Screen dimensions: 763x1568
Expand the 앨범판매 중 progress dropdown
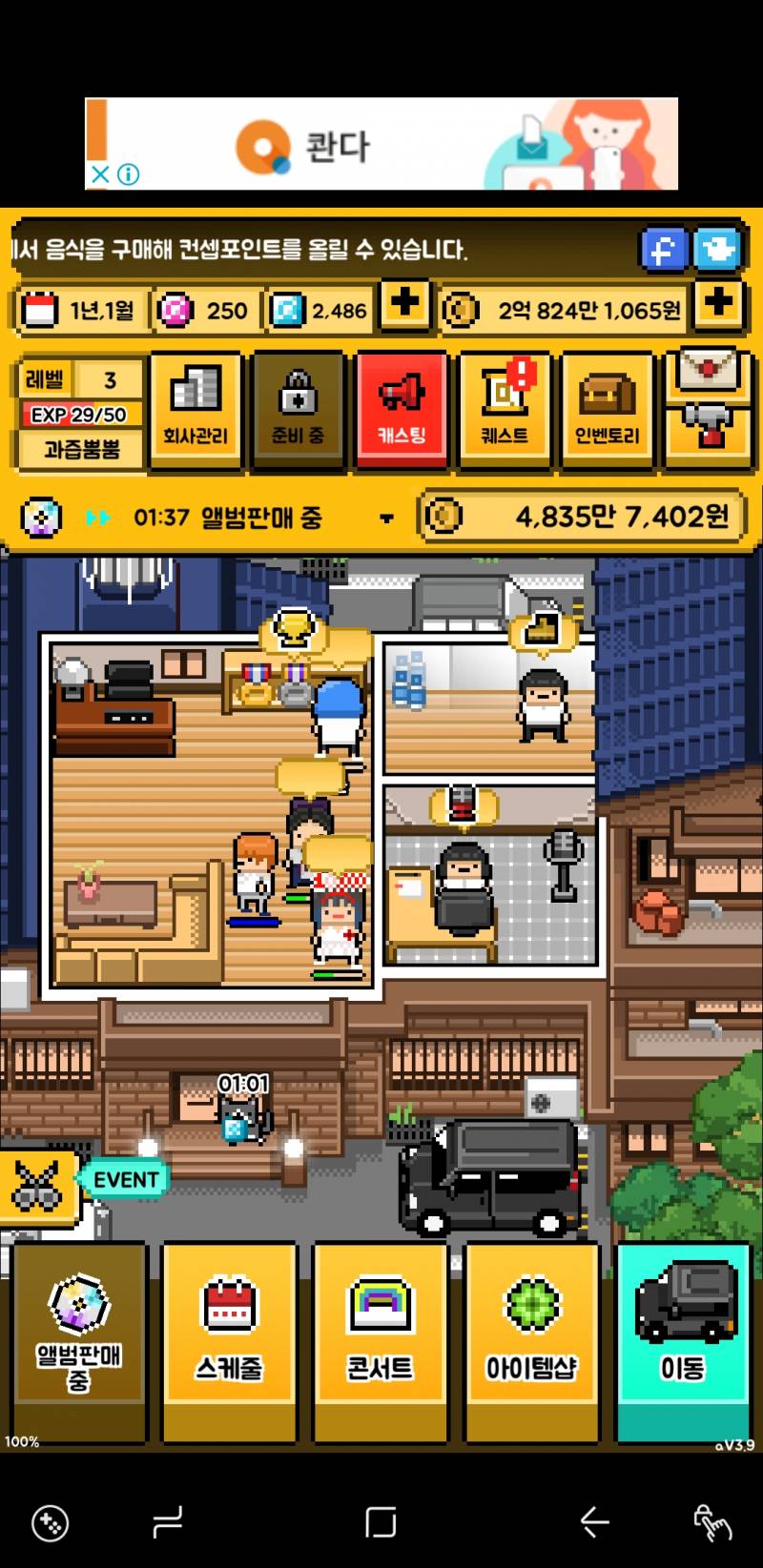386,519
